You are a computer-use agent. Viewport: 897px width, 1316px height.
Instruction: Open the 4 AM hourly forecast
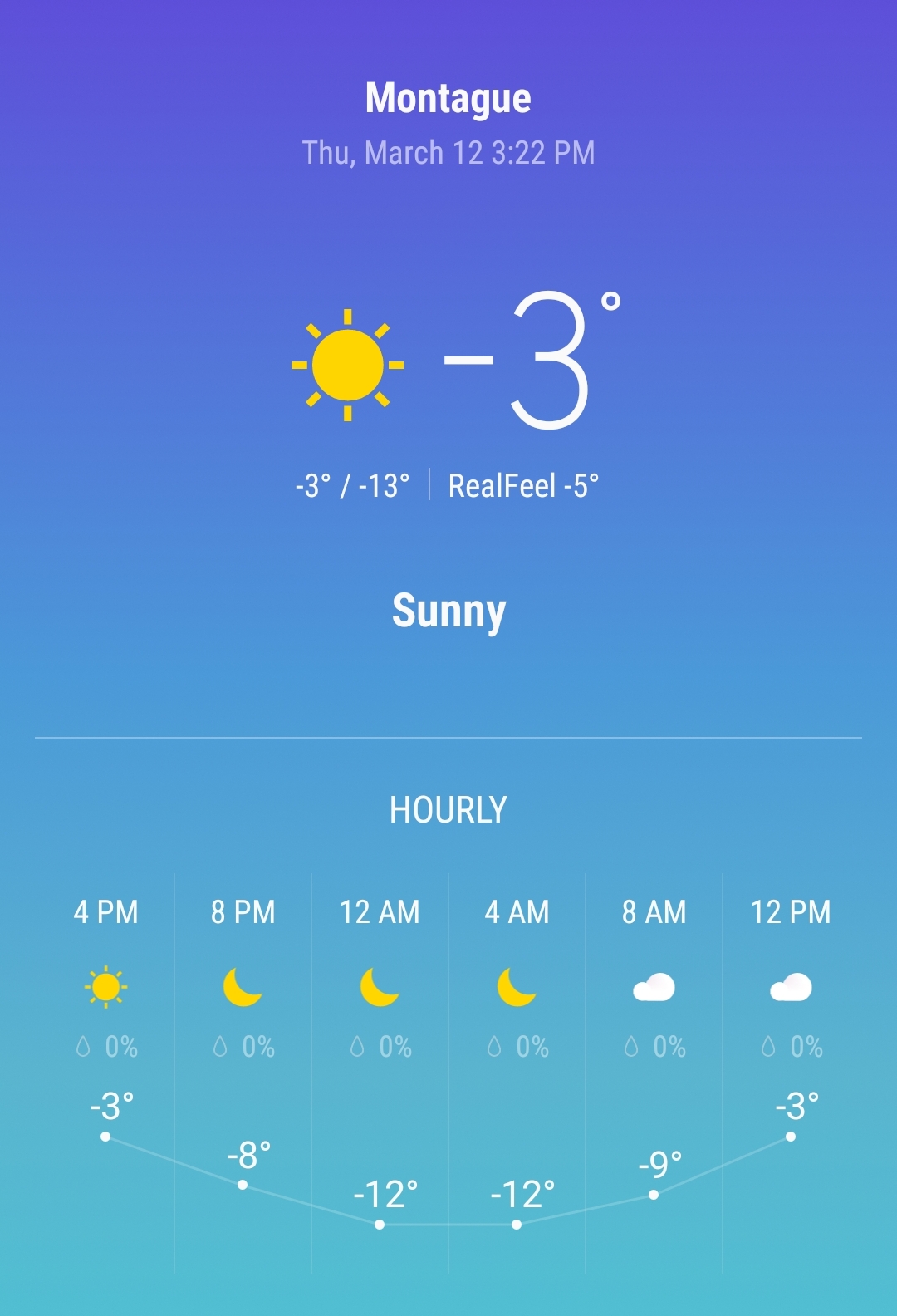click(517, 989)
